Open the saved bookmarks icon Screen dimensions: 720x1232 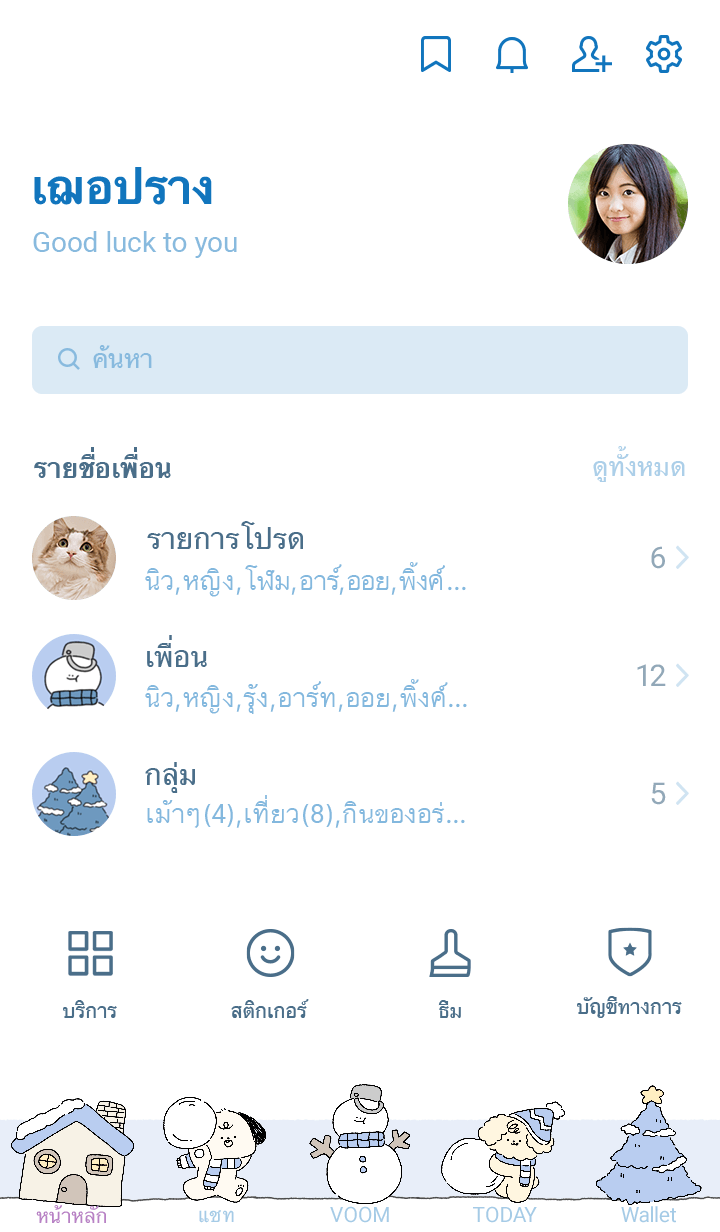click(435, 55)
